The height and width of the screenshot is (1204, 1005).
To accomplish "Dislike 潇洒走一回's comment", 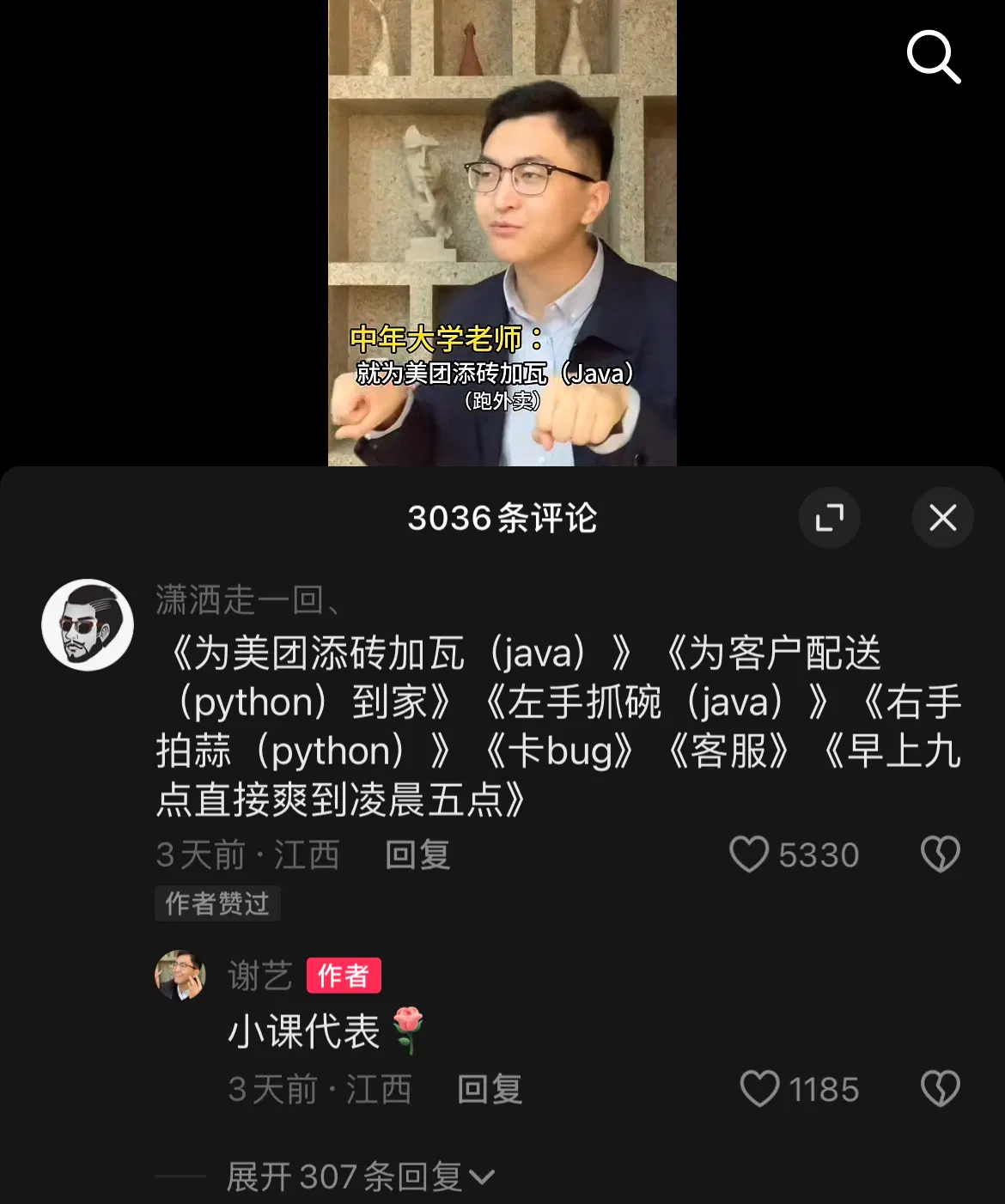I will (x=940, y=854).
